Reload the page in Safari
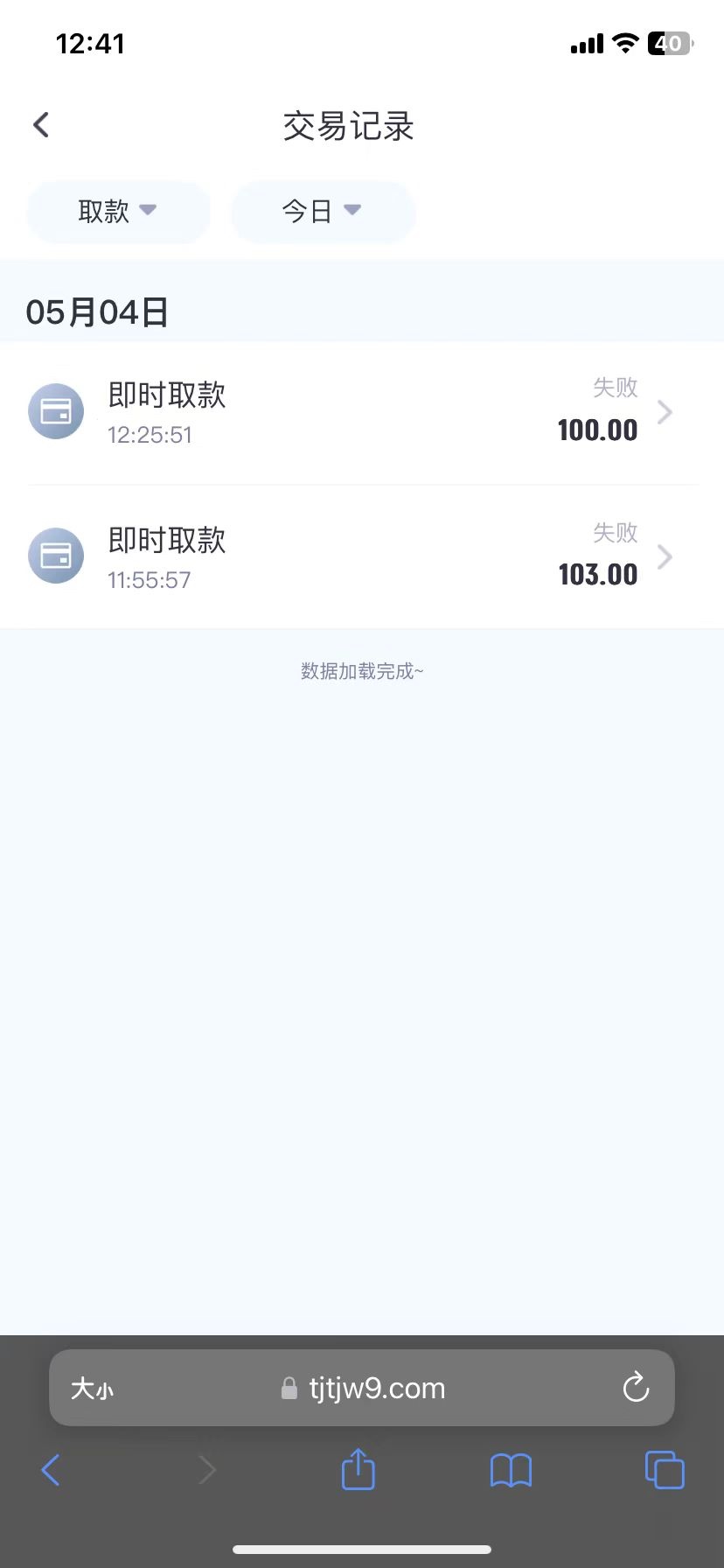The height and width of the screenshot is (1568, 724). [x=636, y=1388]
